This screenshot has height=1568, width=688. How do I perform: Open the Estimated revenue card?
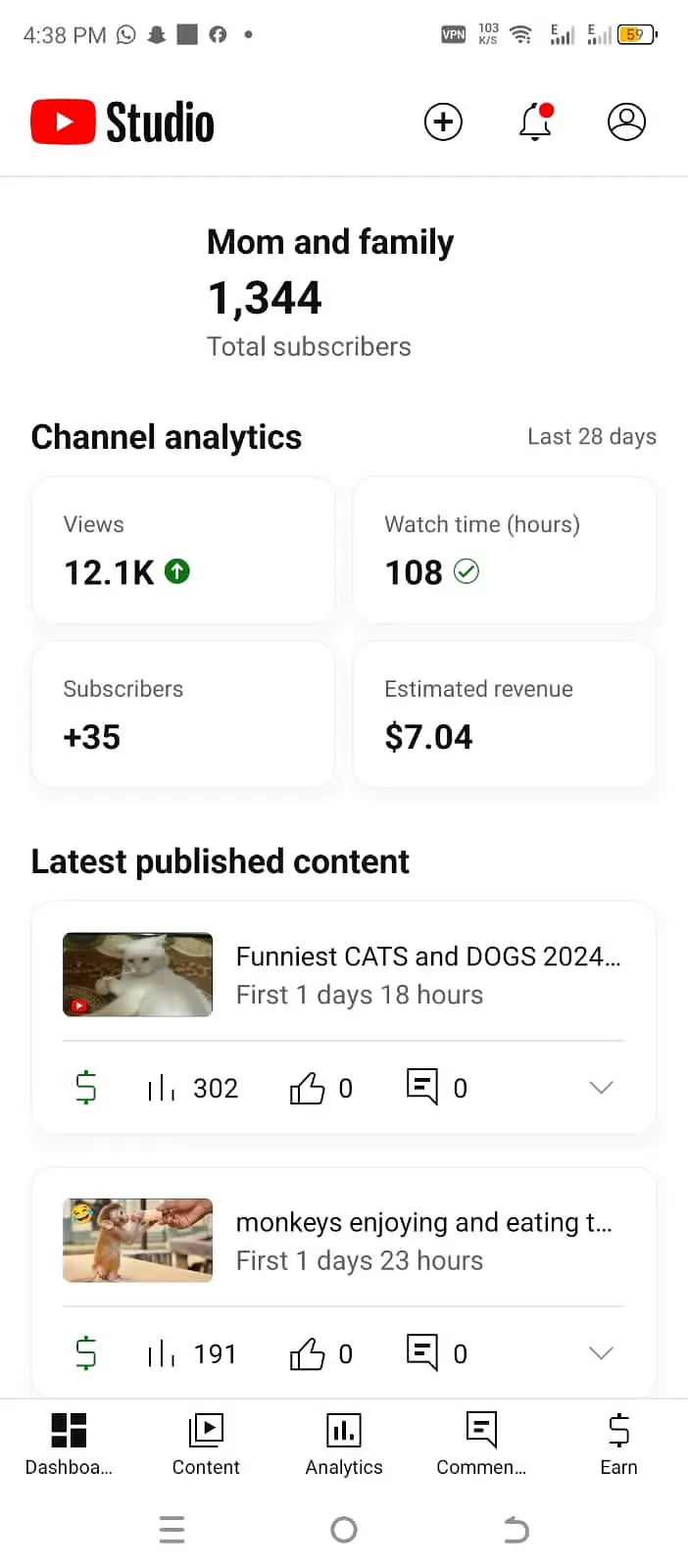[504, 714]
